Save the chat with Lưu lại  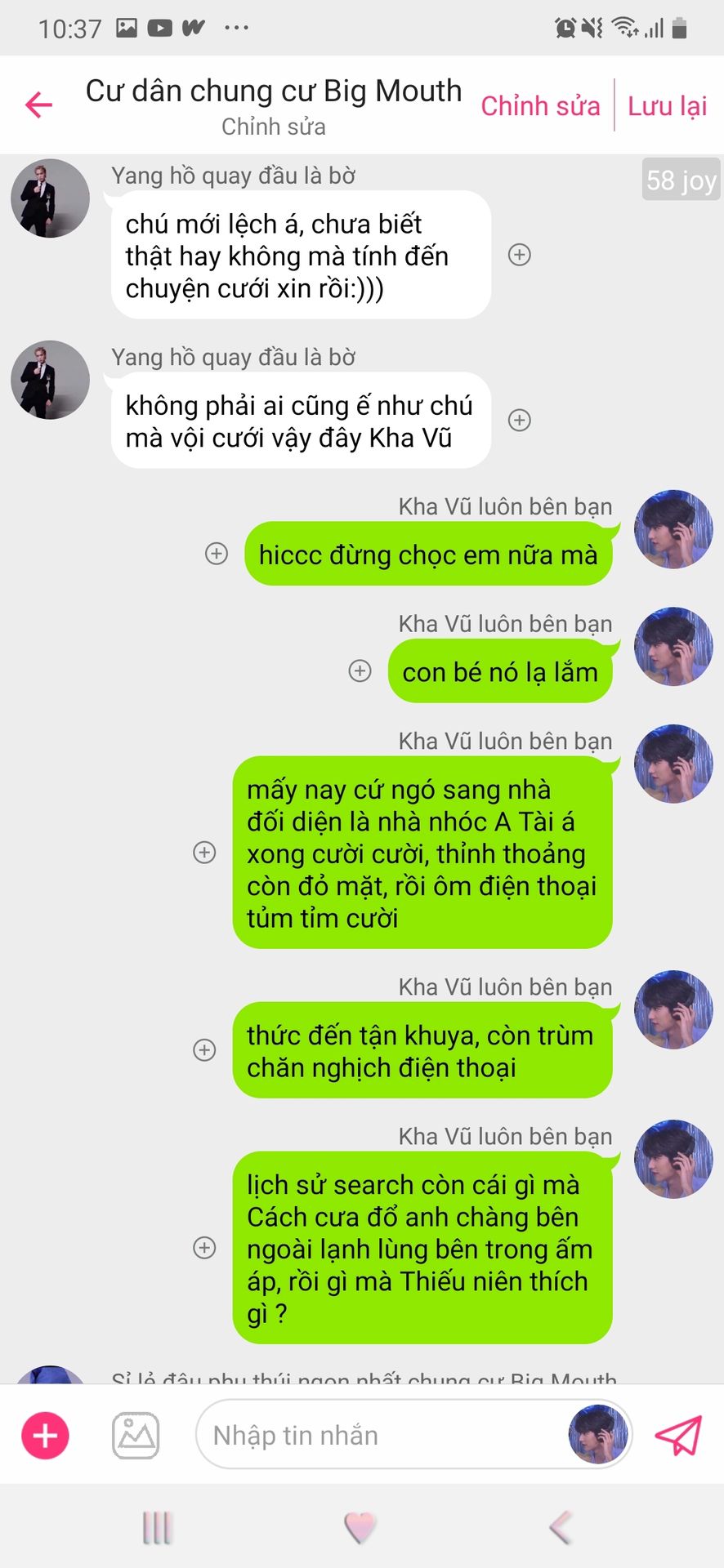[x=667, y=106]
